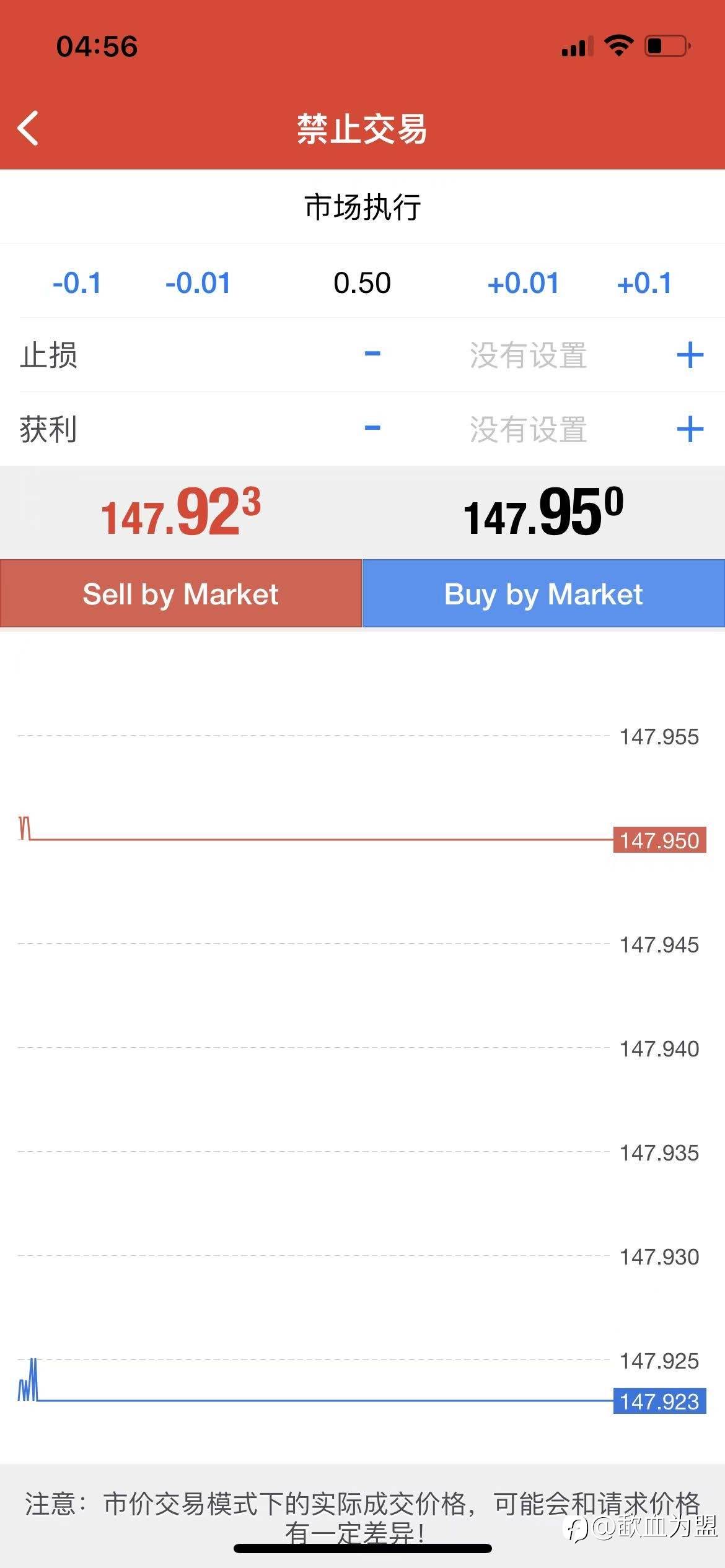Open the 市场执行 order type selector
Screen dimensions: 725x1568
coord(362,207)
